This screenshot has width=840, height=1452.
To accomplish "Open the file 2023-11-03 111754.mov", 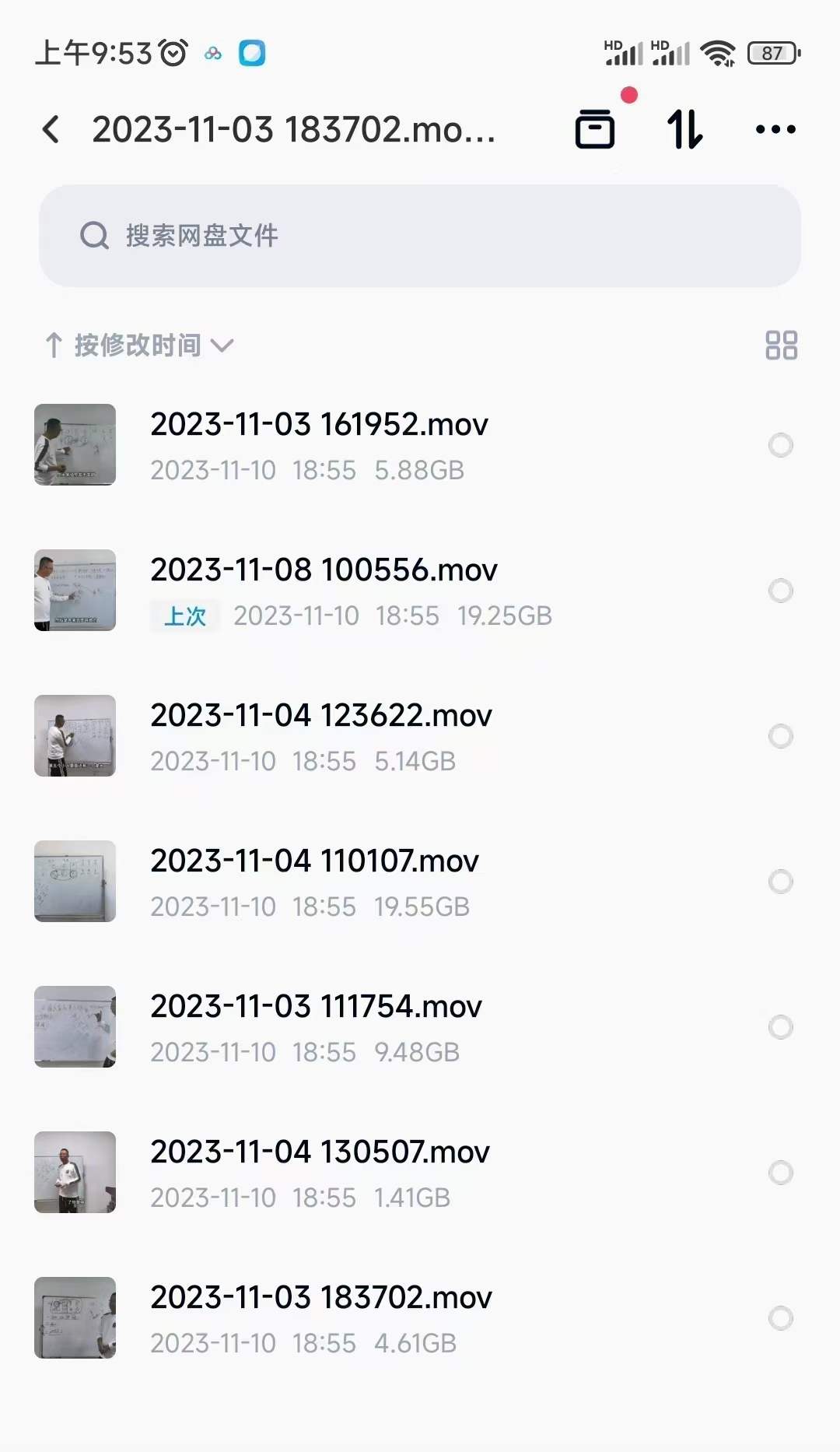I will (x=316, y=1007).
